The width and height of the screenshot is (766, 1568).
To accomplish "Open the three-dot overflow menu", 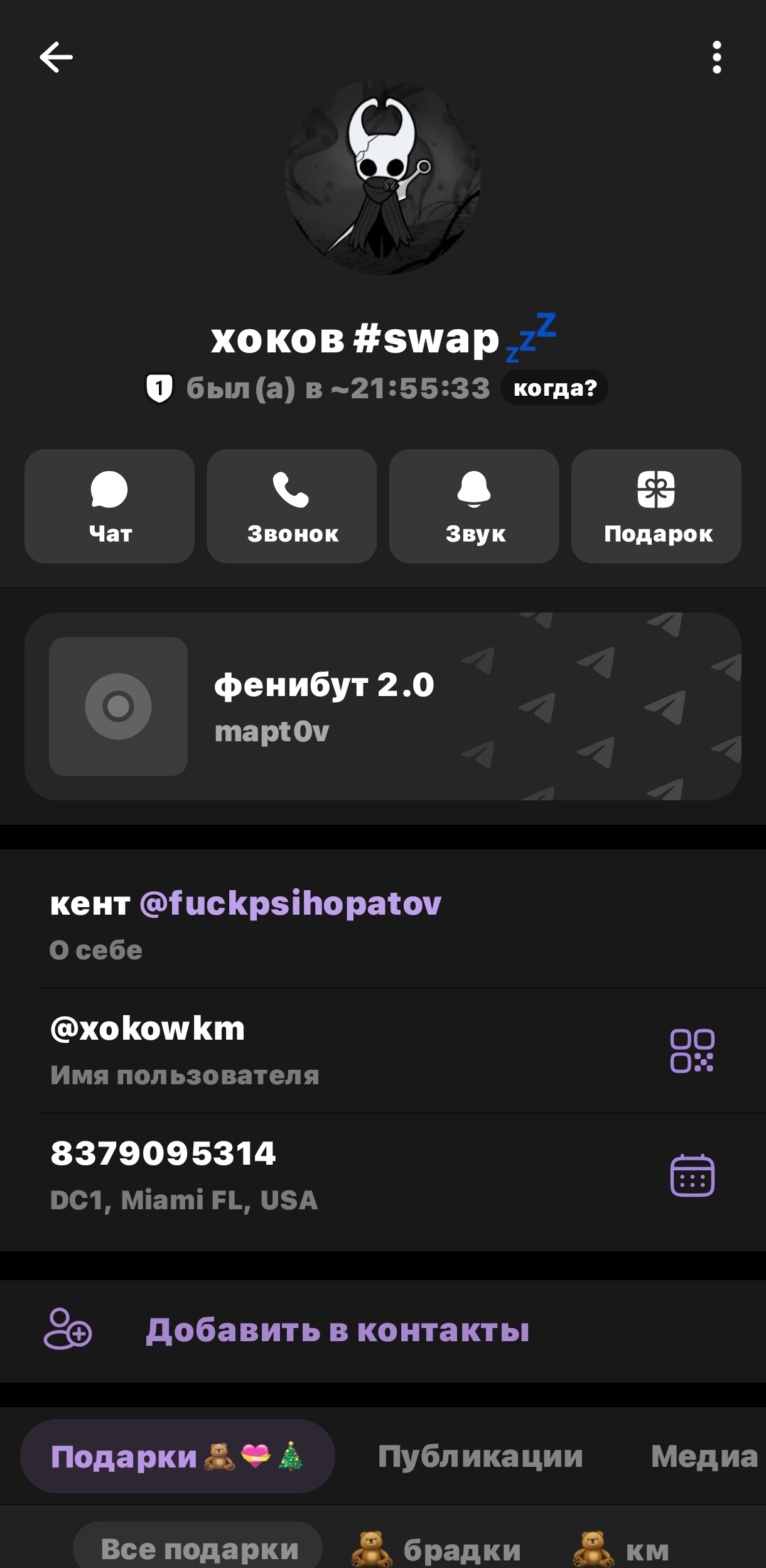I will point(716,57).
